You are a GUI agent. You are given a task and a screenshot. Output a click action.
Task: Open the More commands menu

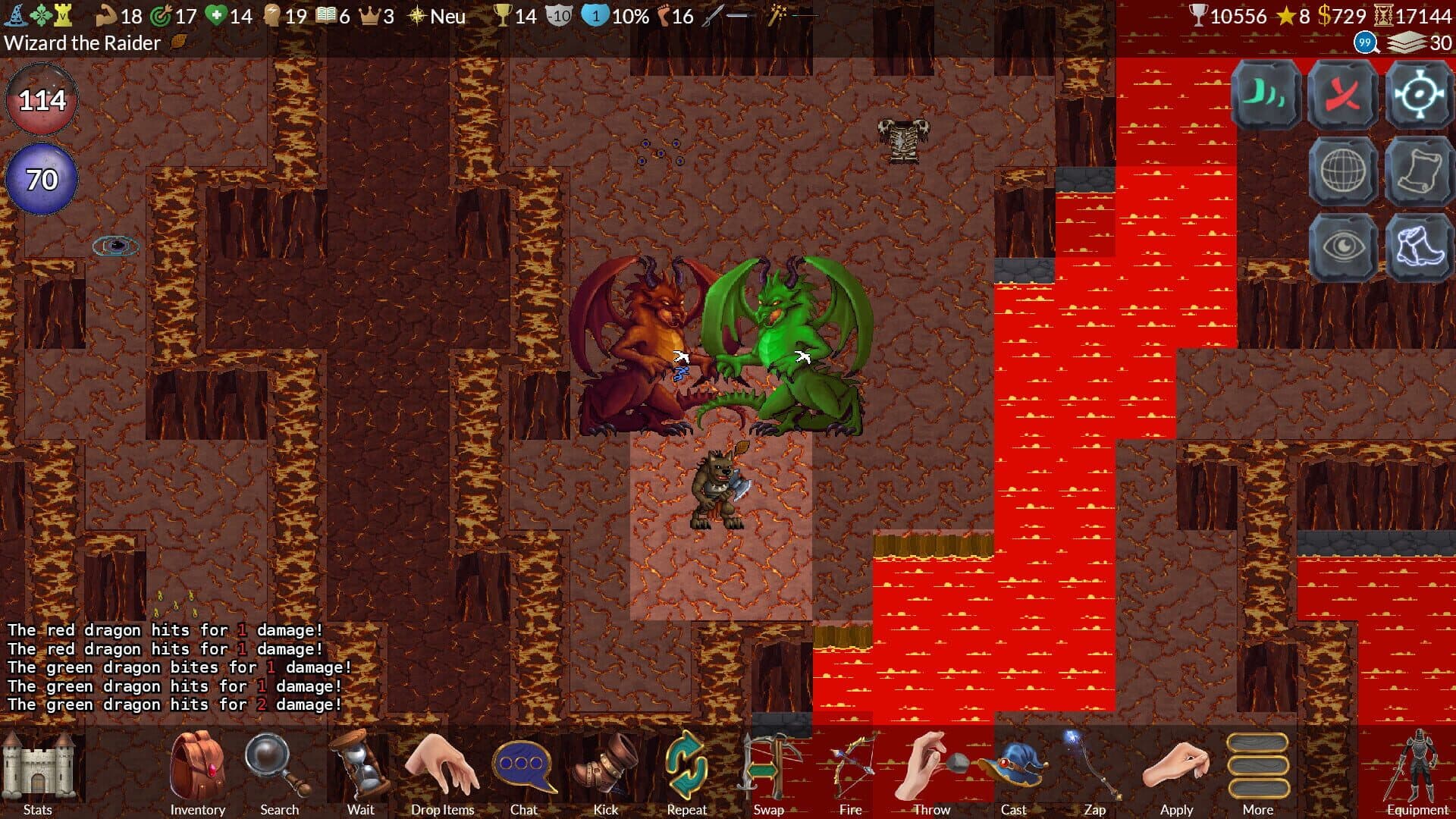point(1257,766)
